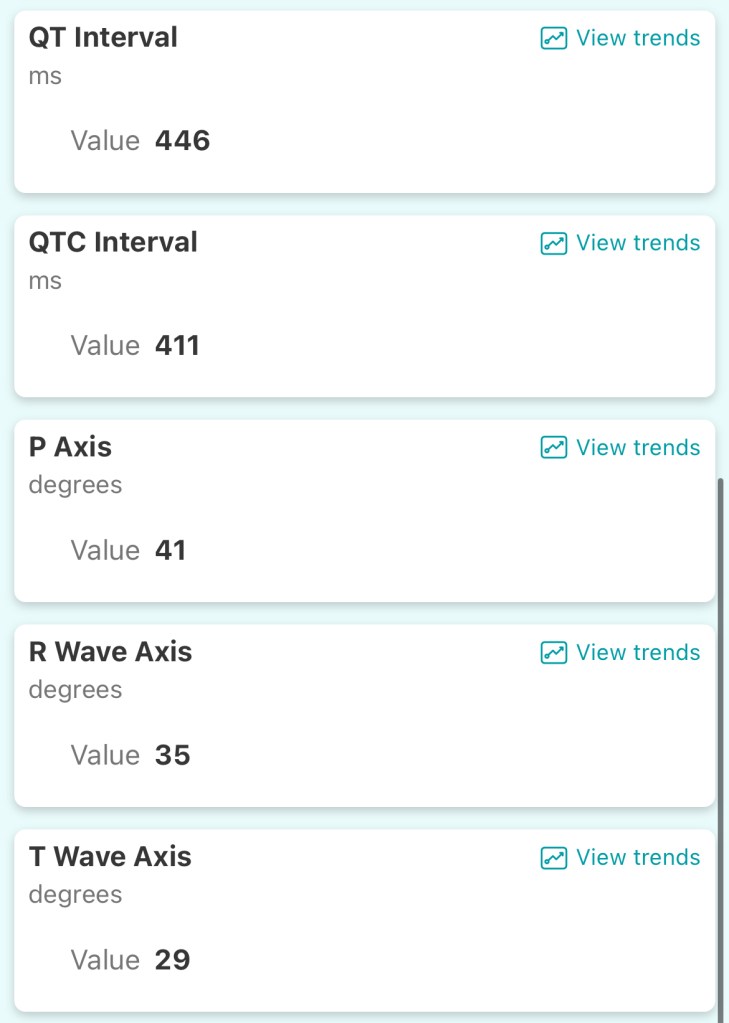
Task: View trends for QT Interval
Action: (620, 38)
